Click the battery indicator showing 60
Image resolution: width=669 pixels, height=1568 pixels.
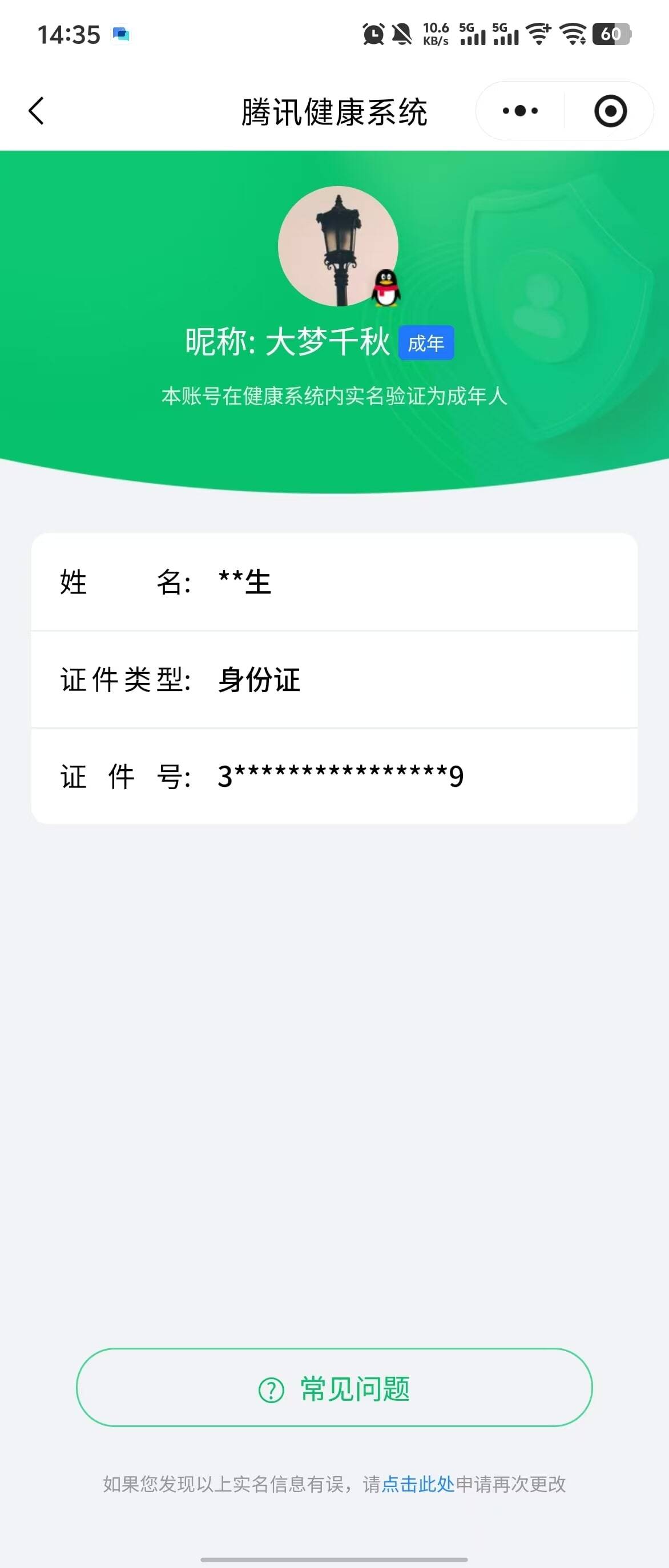pyautogui.click(x=611, y=34)
